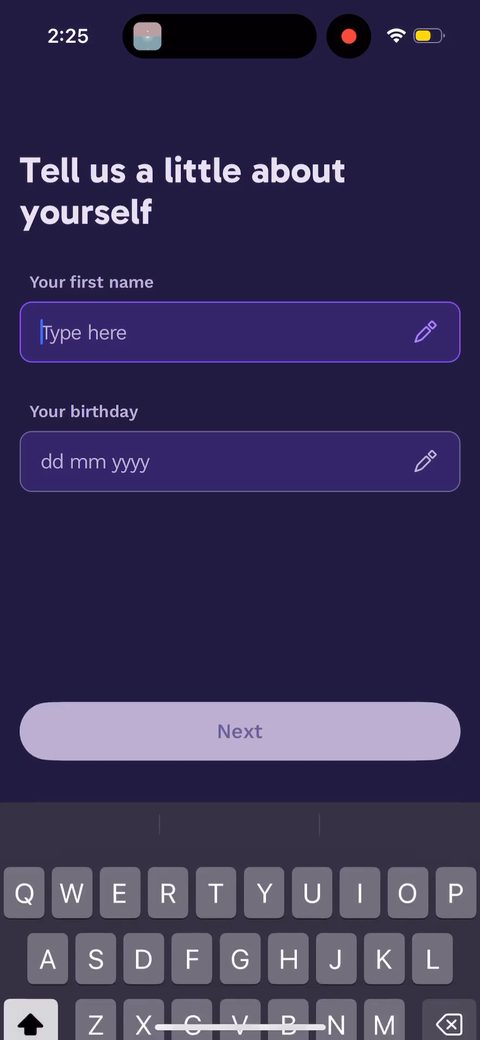
Task: Tap the pencil icon in first name field
Action: tap(425, 332)
